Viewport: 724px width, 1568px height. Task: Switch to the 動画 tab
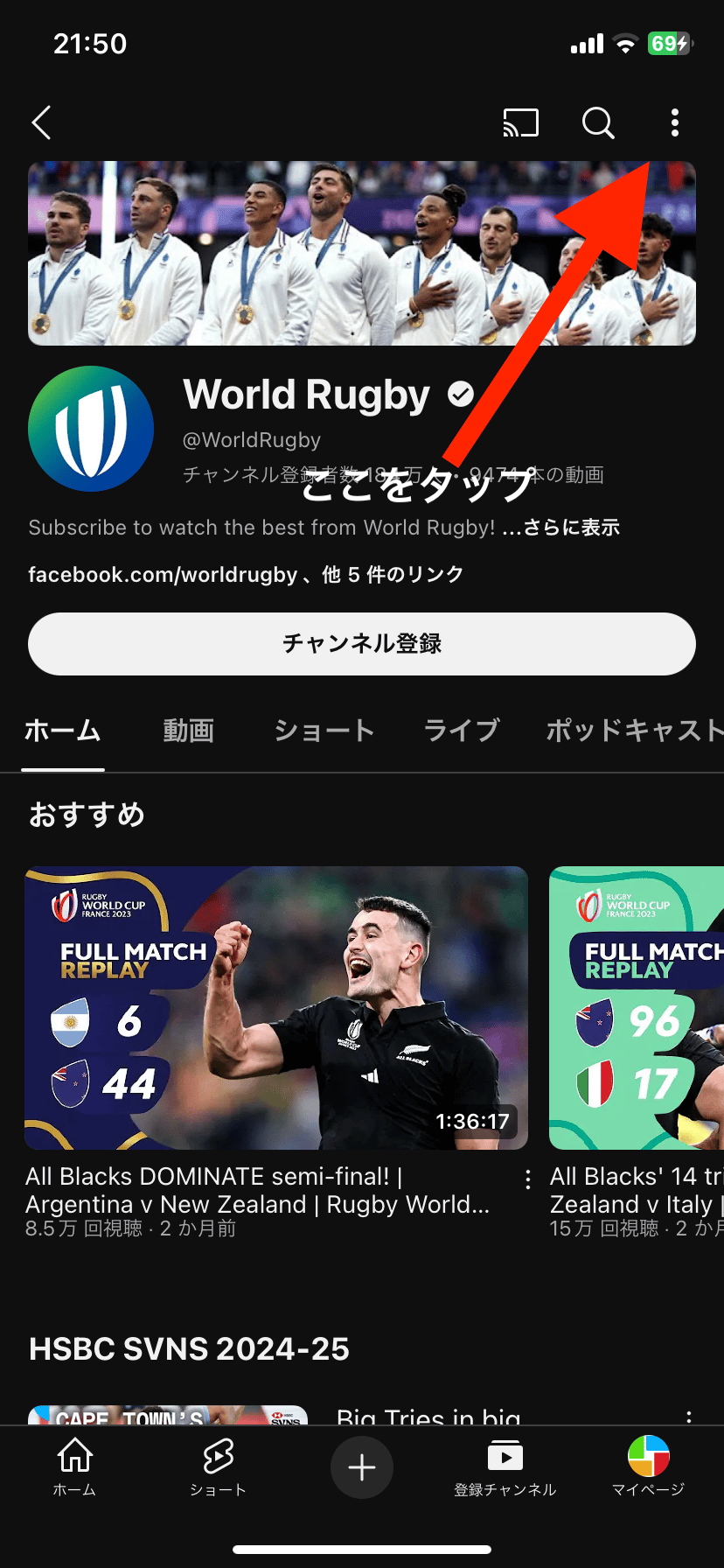pyautogui.click(x=189, y=731)
